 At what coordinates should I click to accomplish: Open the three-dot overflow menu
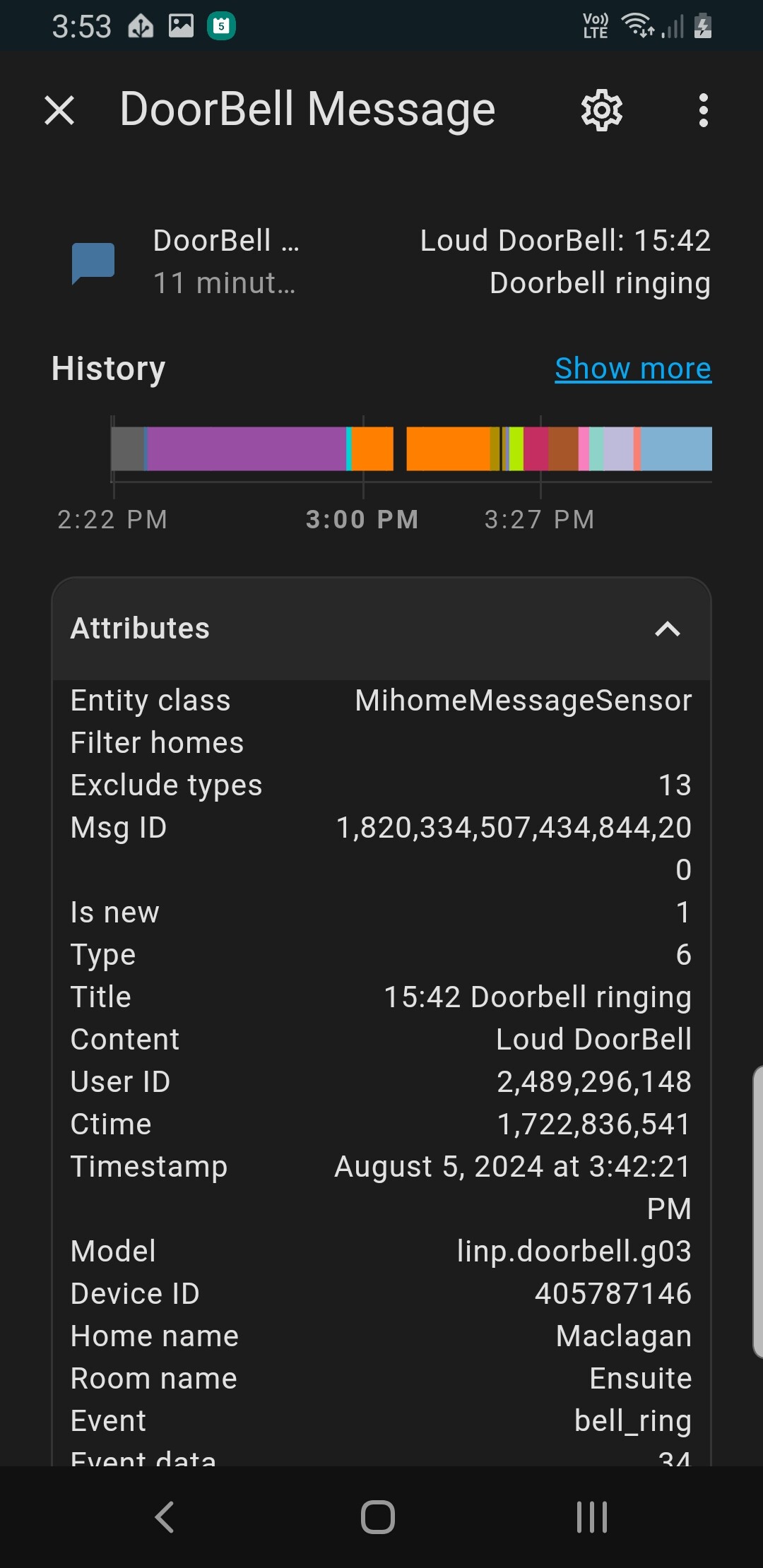click(704, 110)
